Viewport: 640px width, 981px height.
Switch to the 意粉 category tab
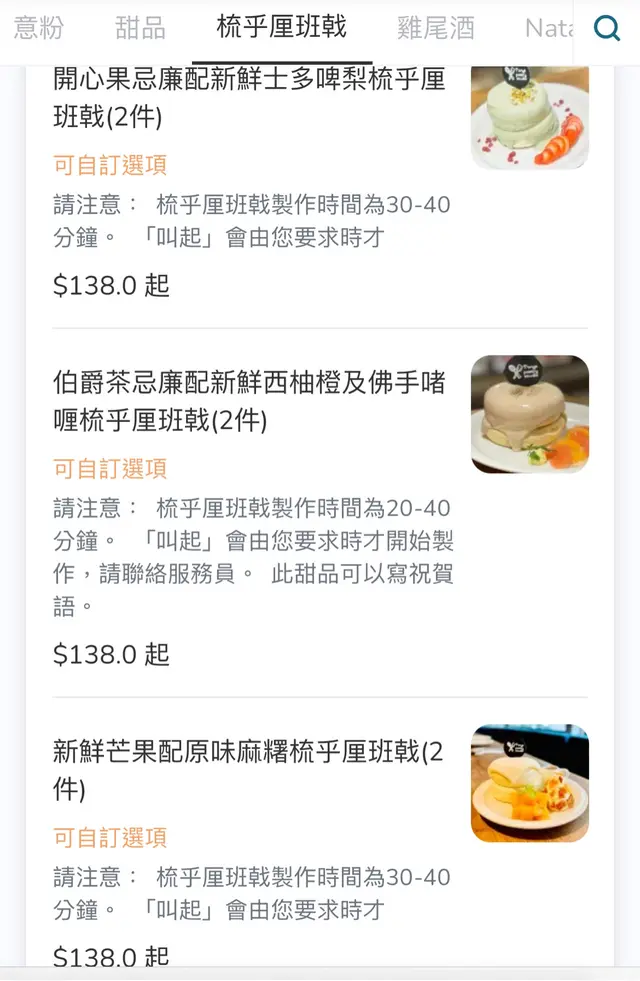[x=38, y=28]
